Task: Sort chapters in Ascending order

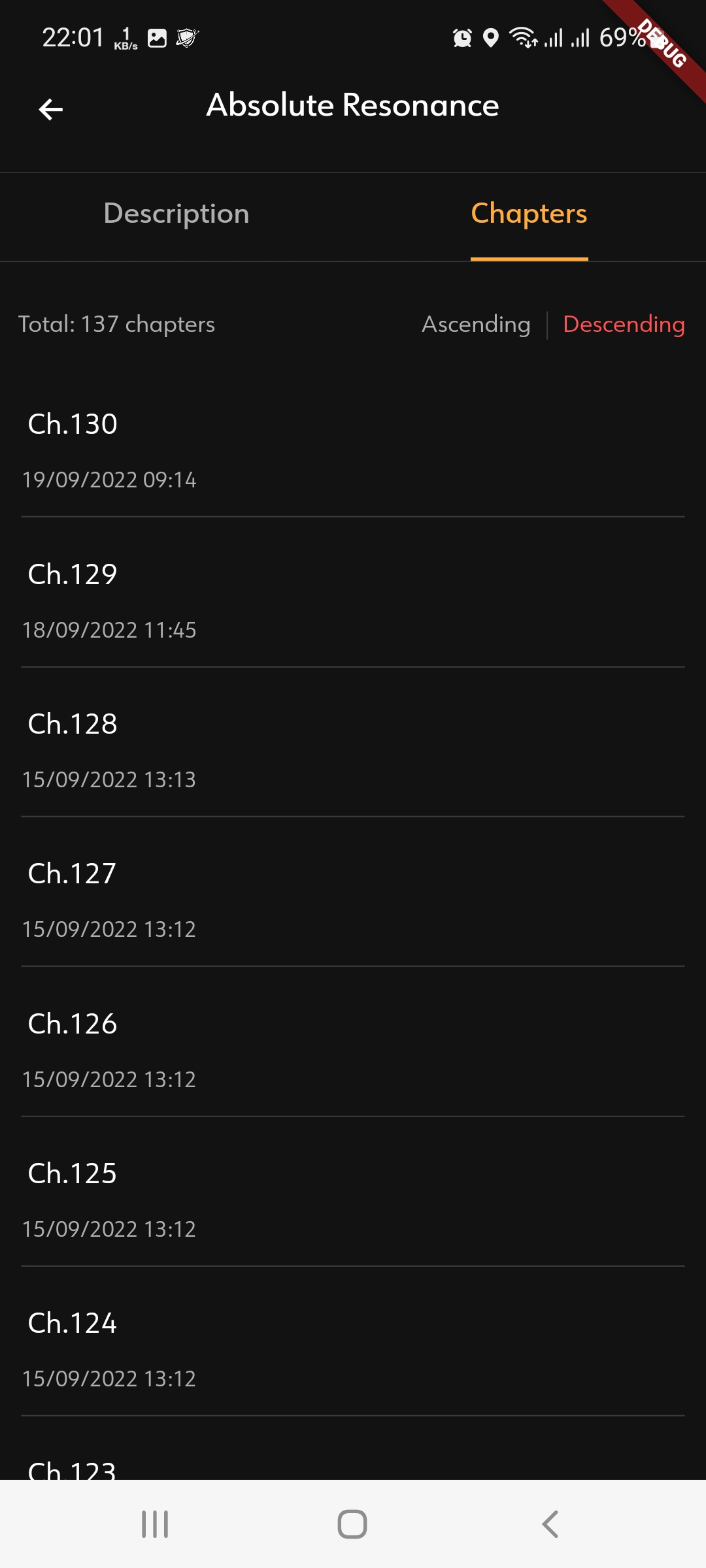Action: [x=476, y=324]
